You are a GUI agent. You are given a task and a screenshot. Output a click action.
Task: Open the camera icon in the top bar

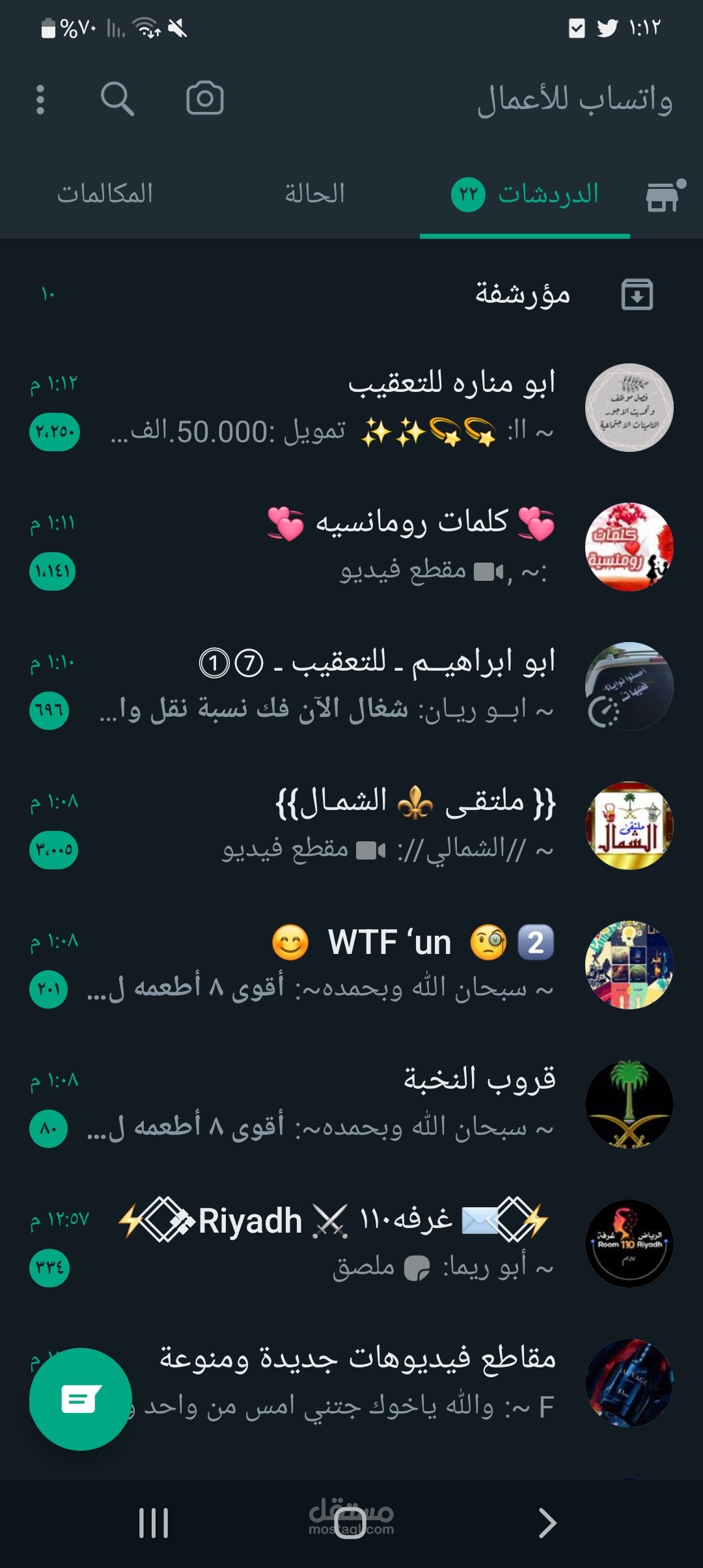204,99
